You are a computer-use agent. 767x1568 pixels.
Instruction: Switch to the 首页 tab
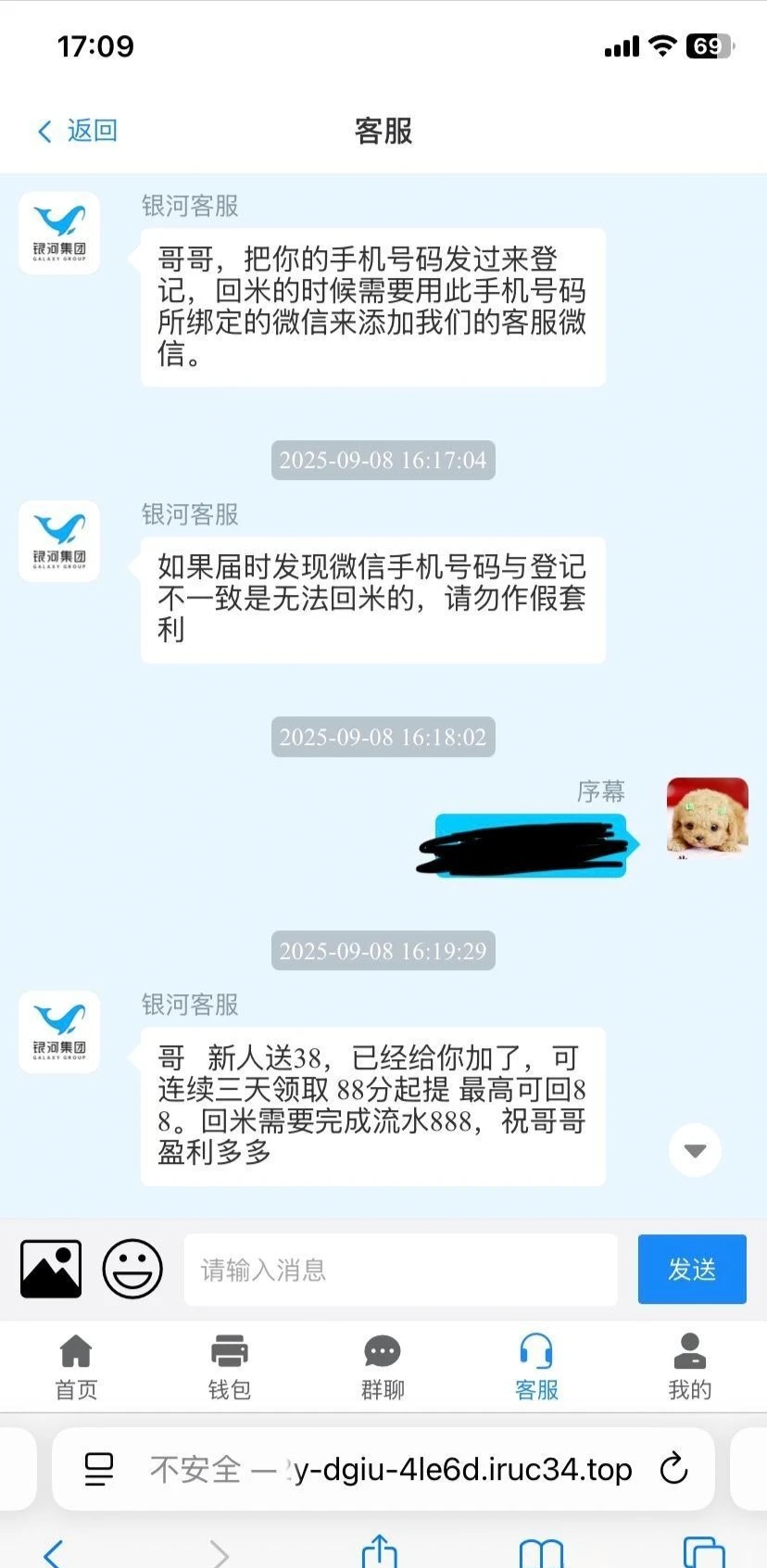click(76, 1366)
